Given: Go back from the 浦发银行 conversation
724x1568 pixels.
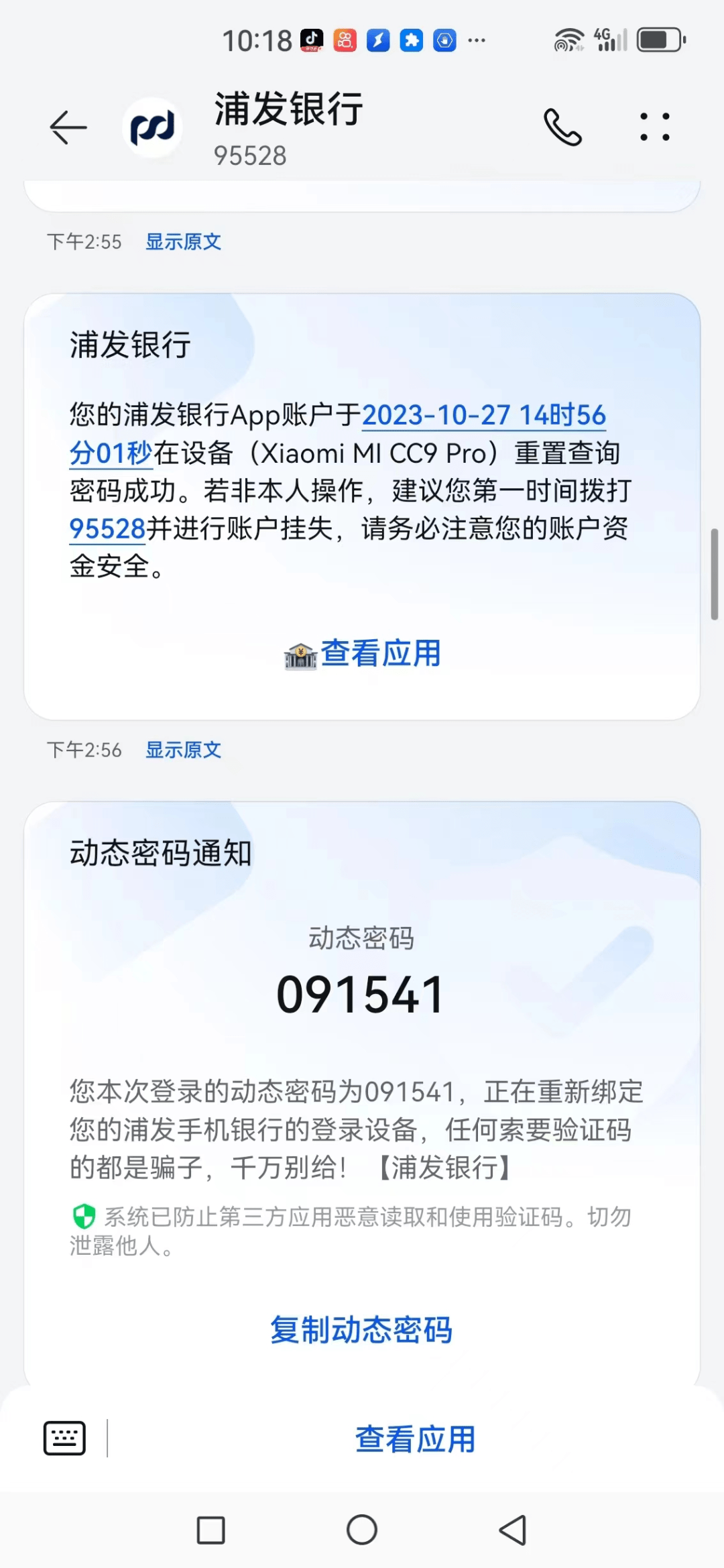Looking at the screenshot, I should tap(68, 127).
